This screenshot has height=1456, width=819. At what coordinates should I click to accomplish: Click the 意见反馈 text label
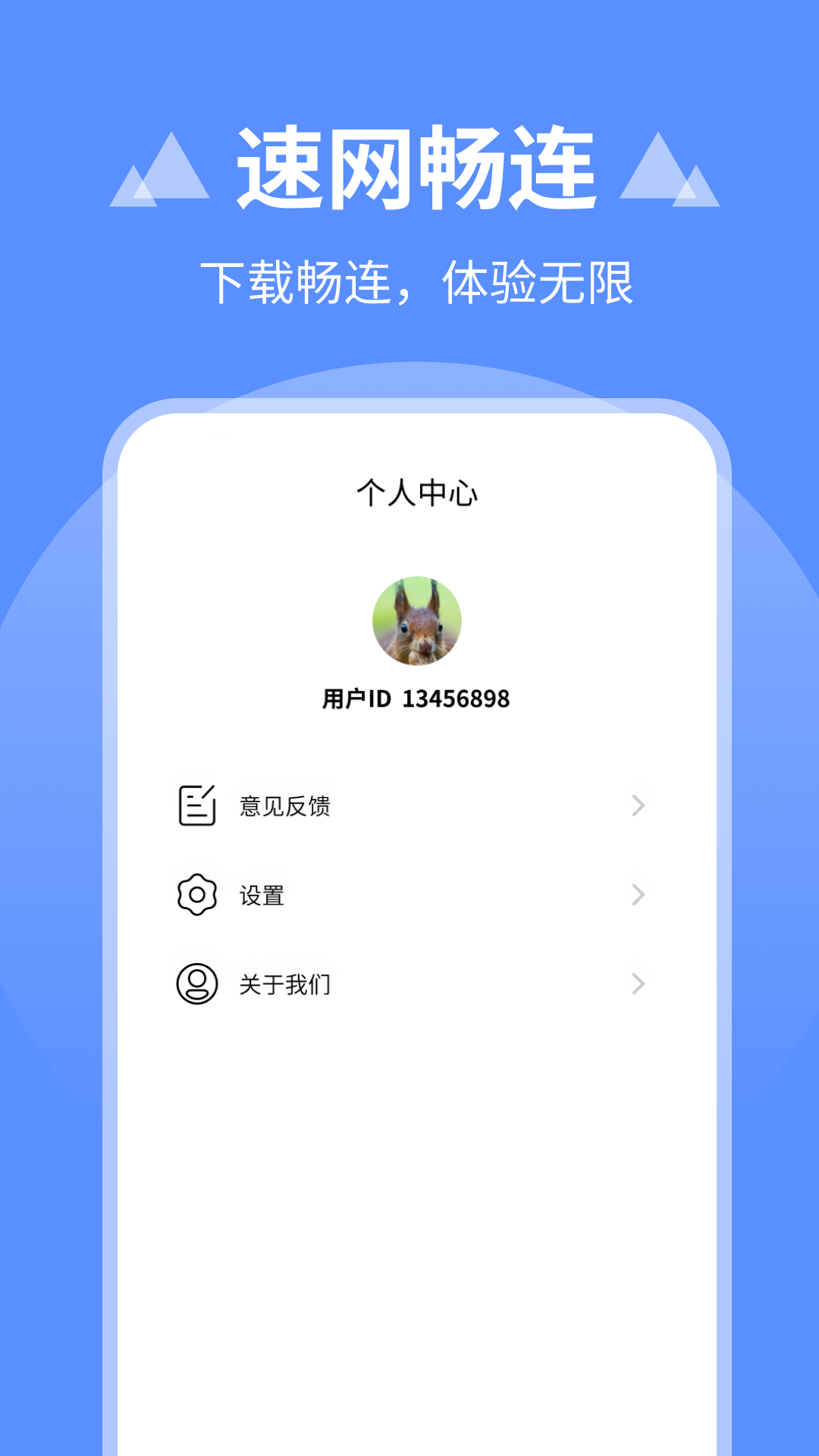click(x=284, y=806)
